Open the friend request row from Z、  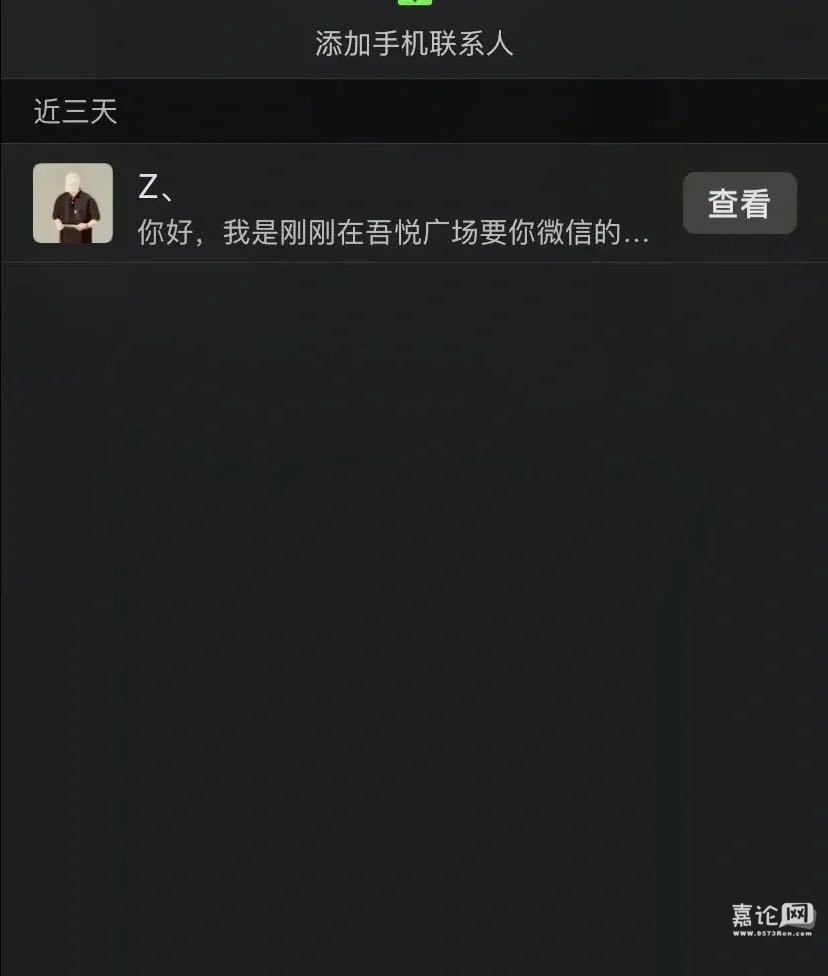(x=393, y=205)
